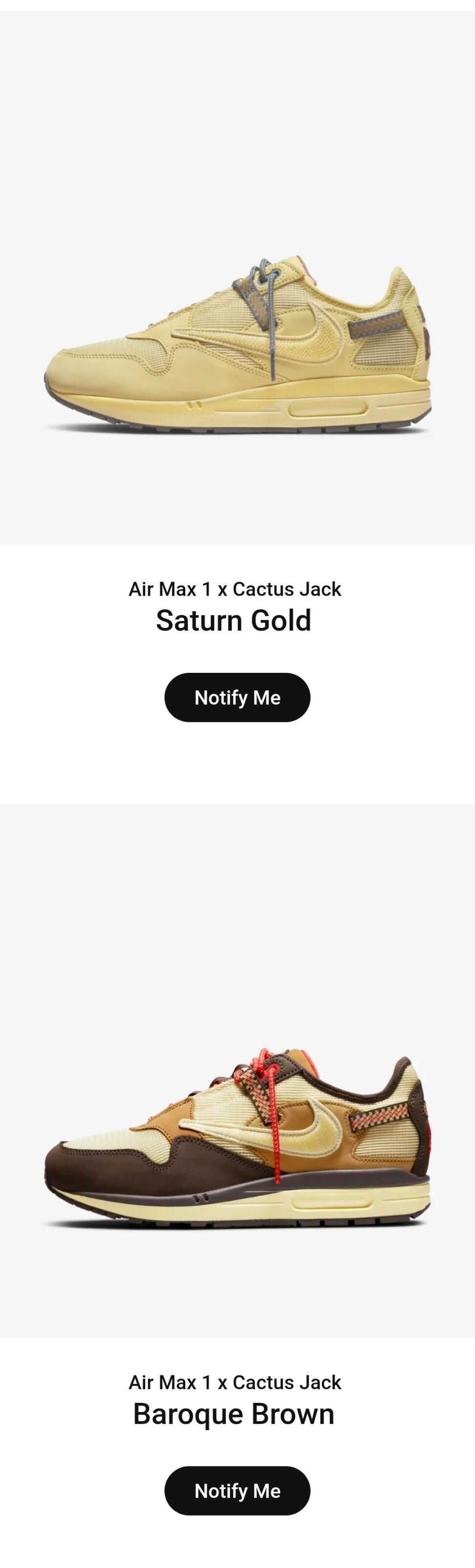Open the Baroque Brown sneaker image
The image size is (475, 1568).
237,1071
